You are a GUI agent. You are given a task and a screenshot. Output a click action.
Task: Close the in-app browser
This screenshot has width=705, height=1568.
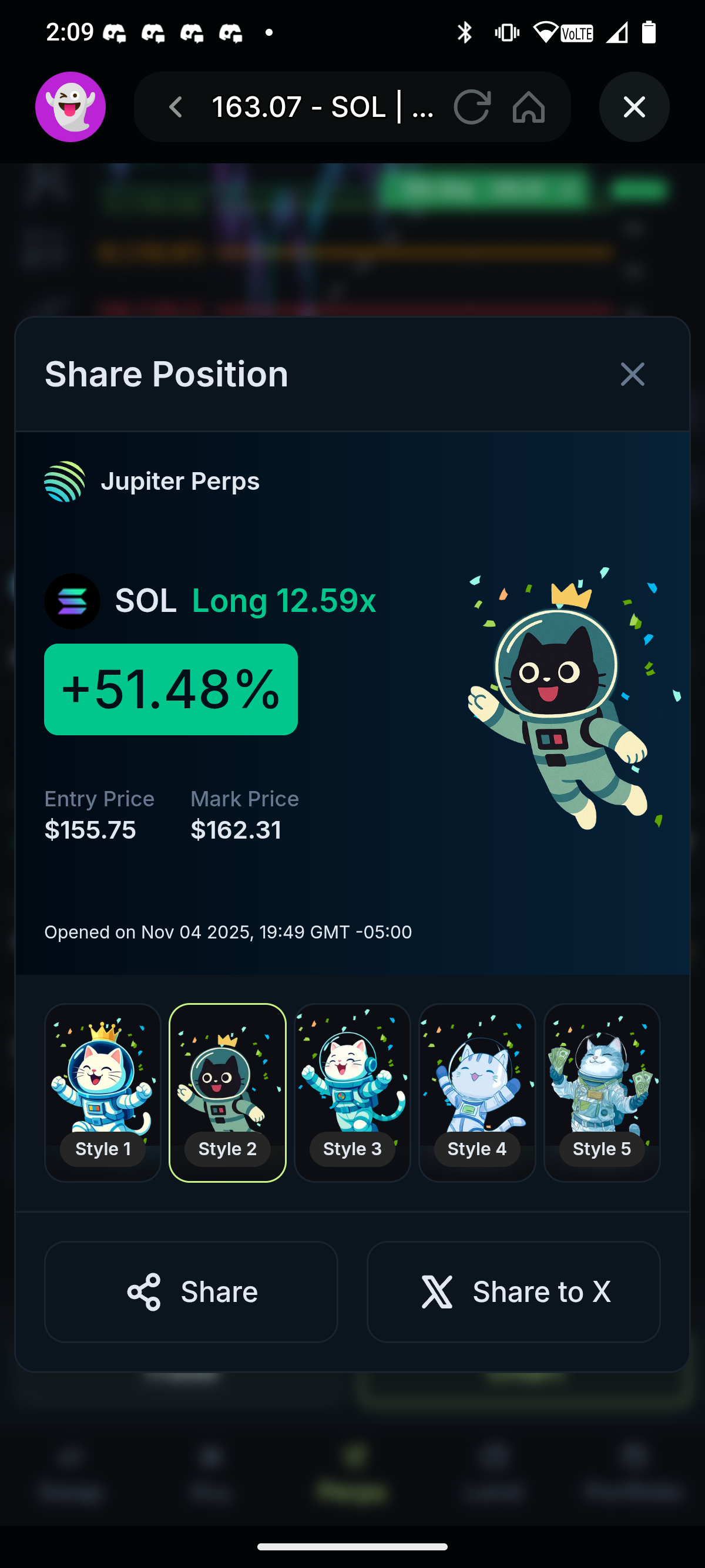pos(634,107)
